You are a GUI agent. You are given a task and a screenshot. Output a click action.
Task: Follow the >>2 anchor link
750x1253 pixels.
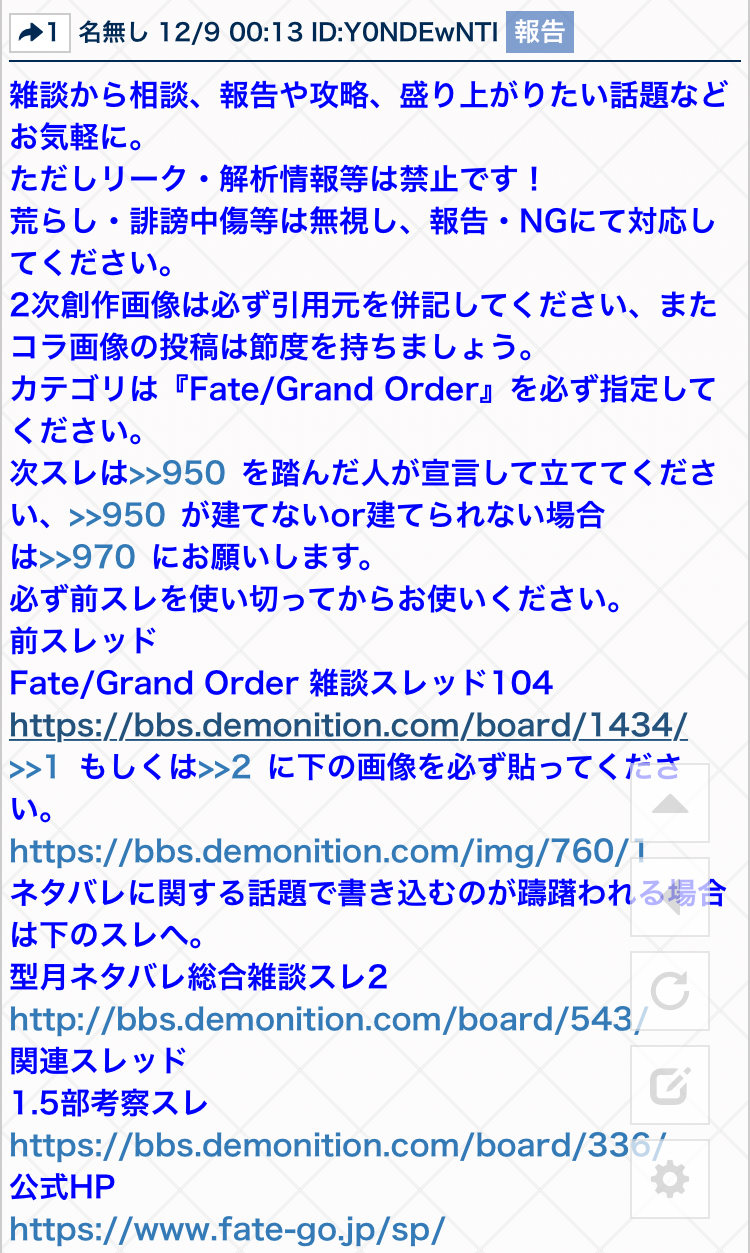coord(224,767)
